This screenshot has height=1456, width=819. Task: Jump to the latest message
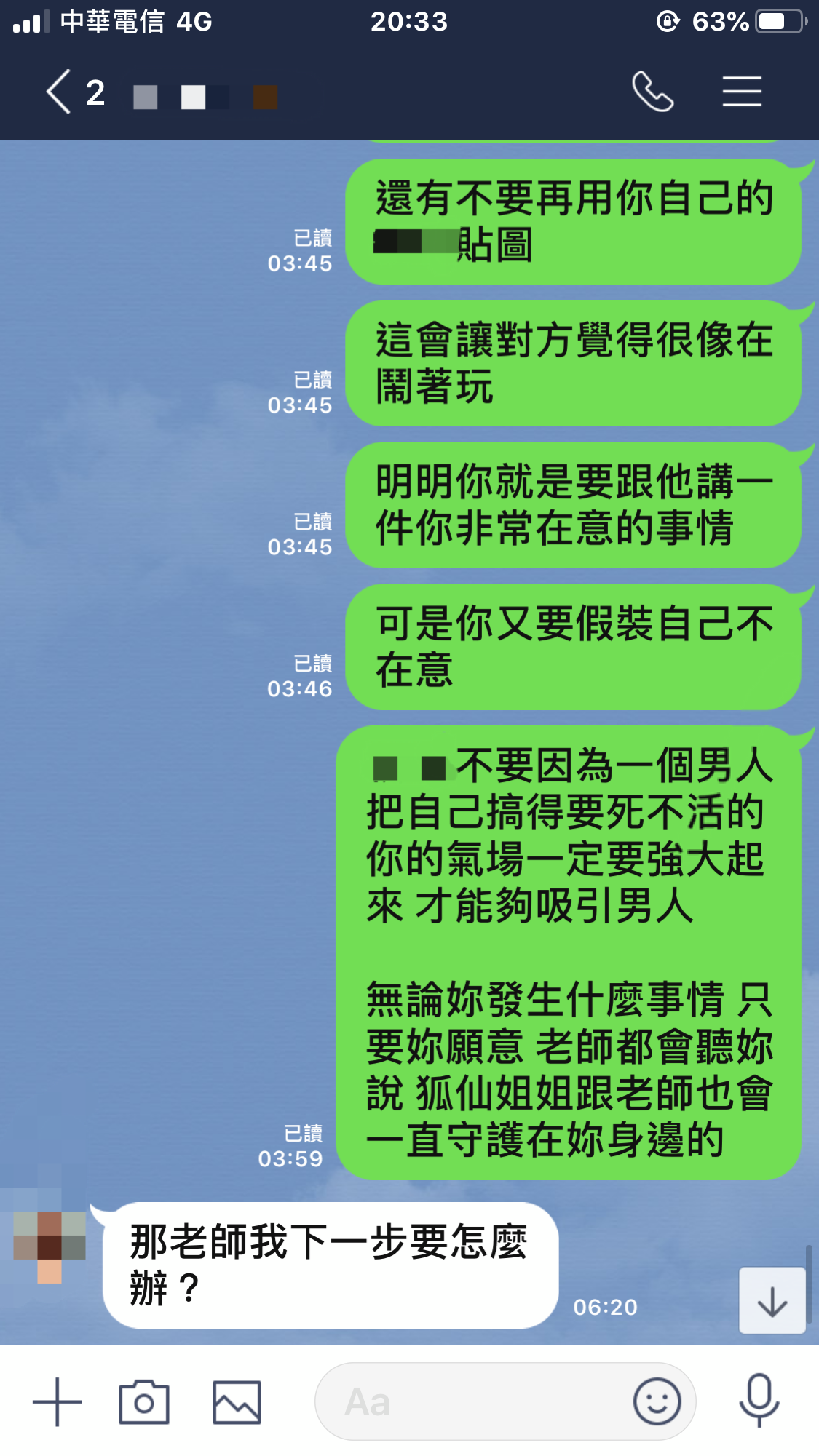(x=772, y=1300)
